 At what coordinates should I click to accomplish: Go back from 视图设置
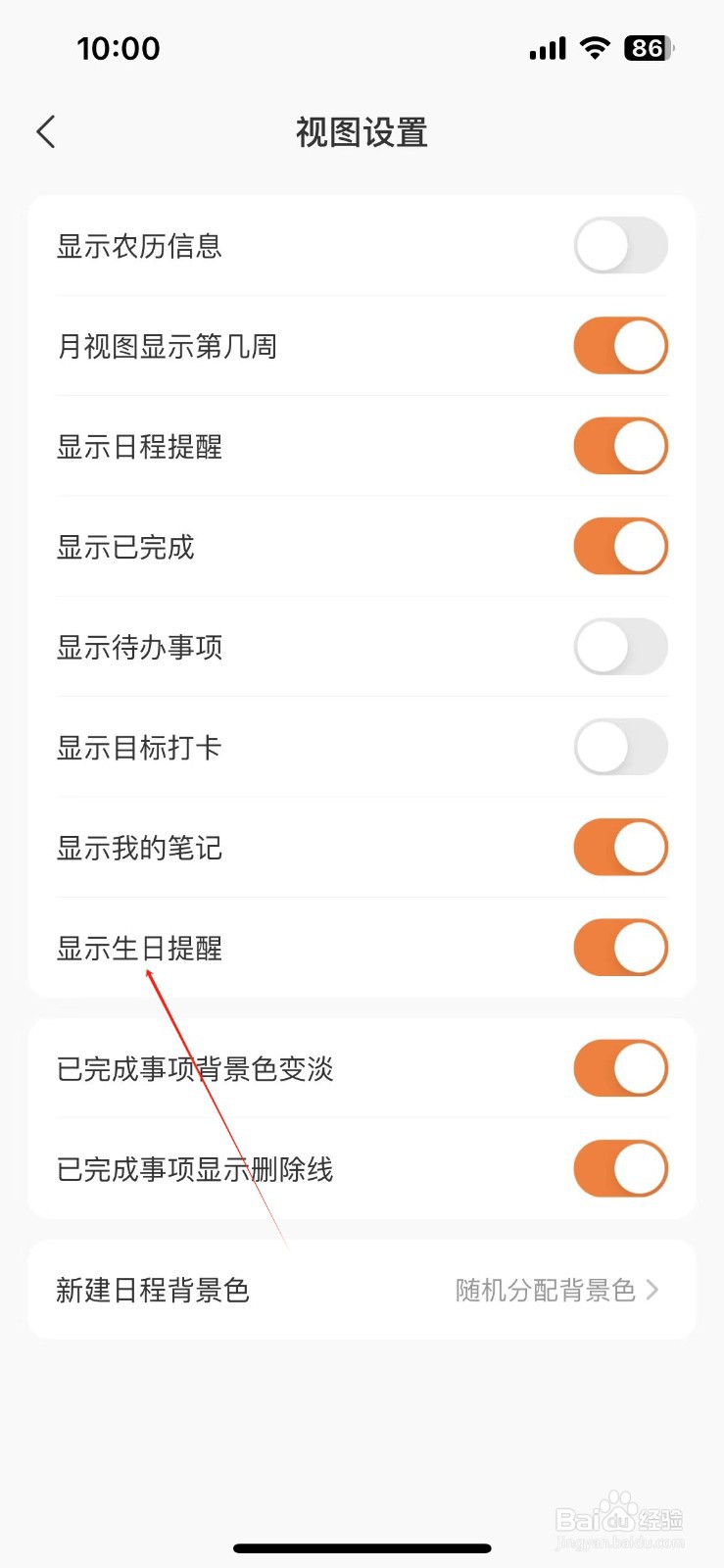tap(46, 131)
